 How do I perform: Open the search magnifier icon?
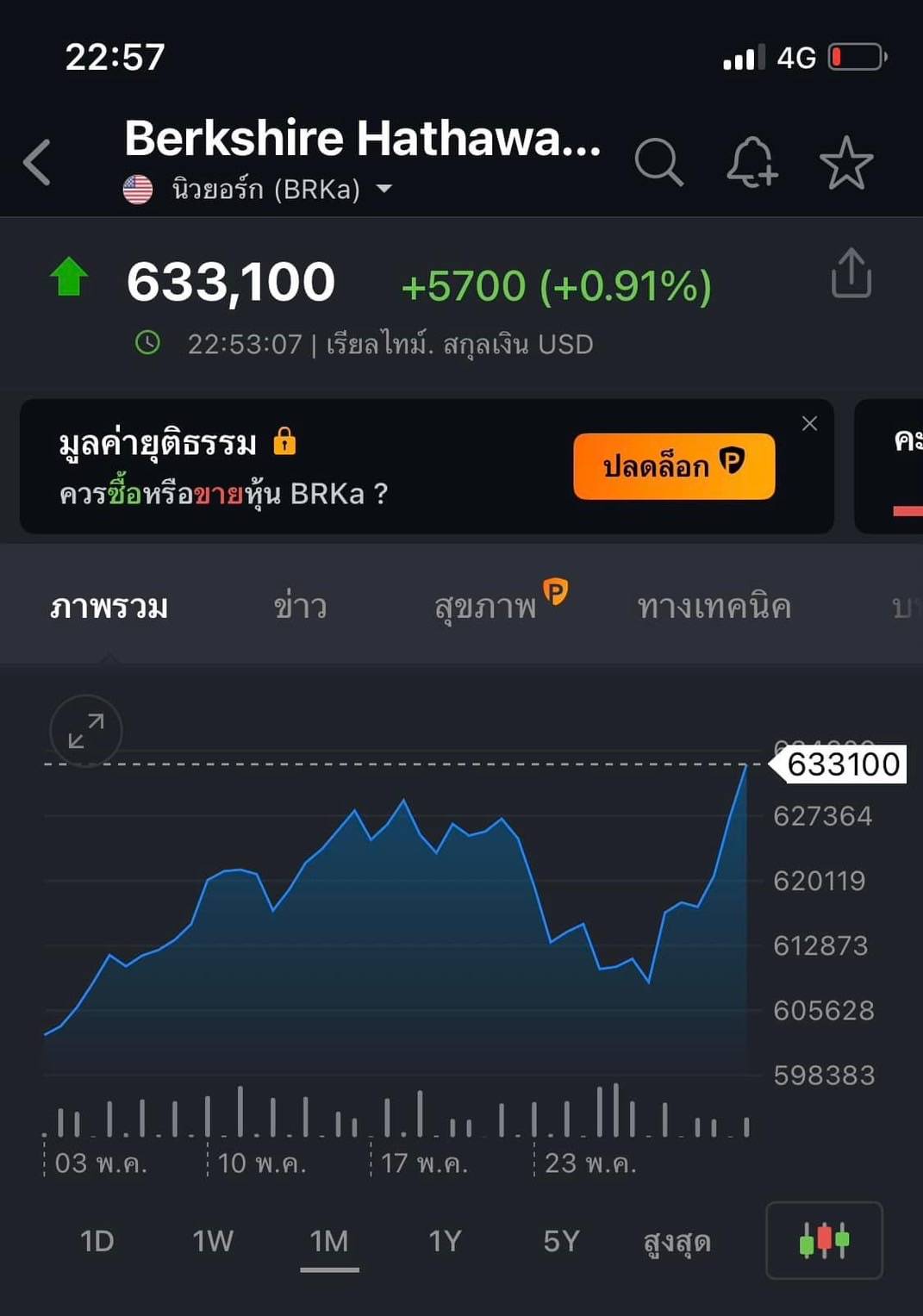click(658, 162)
